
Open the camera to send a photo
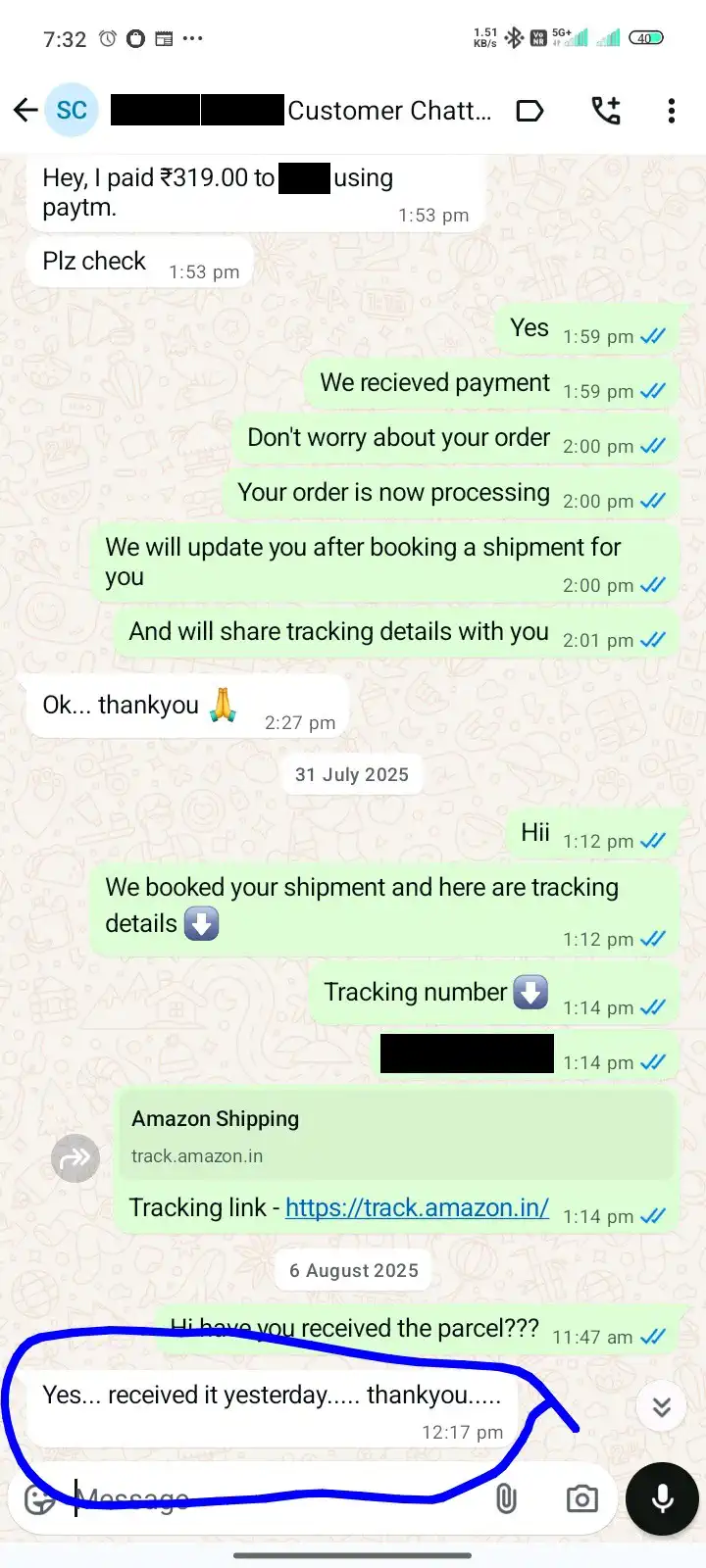581,1499
